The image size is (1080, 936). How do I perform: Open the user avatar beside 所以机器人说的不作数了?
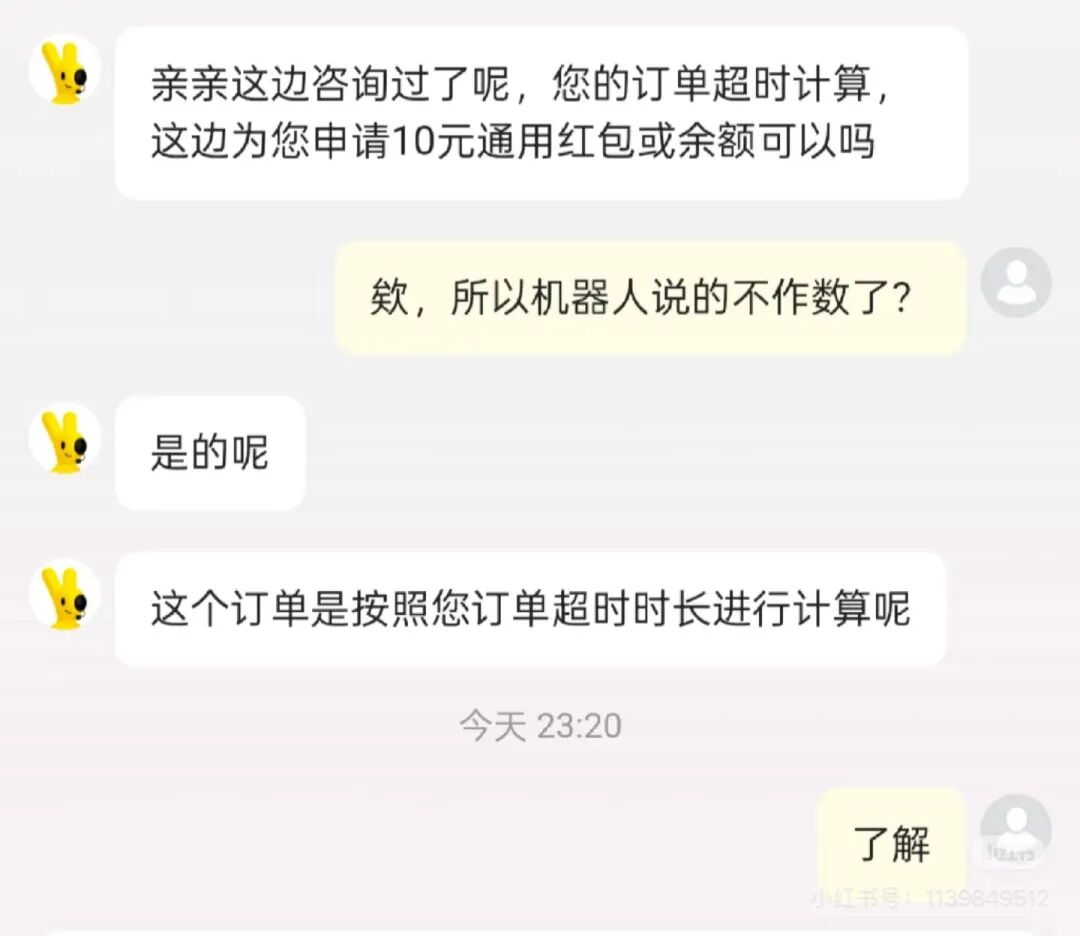(x=1015, y=283)
